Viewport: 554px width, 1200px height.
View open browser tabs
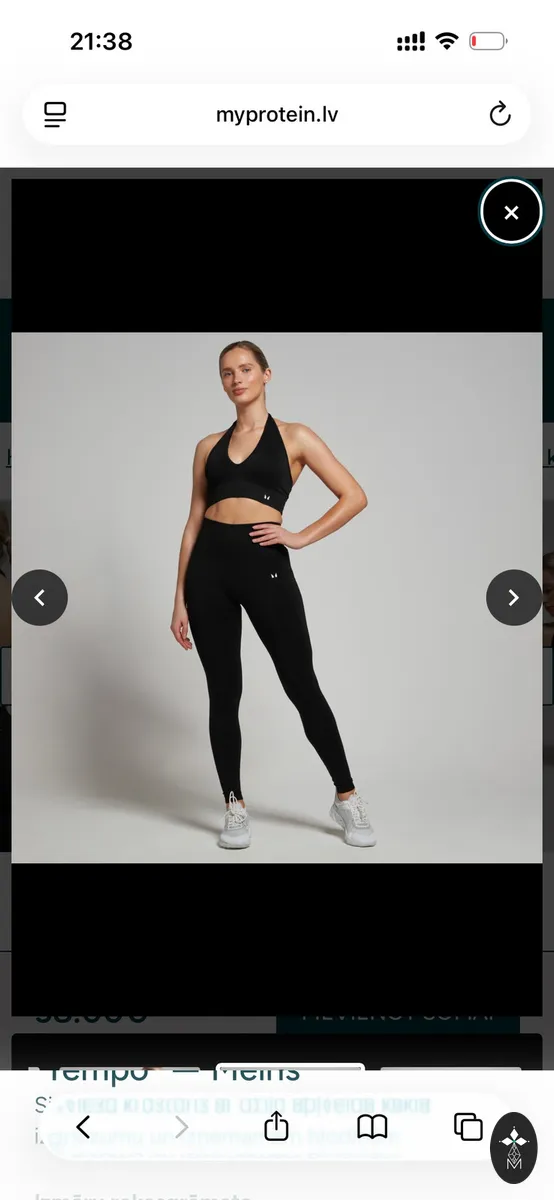[468, 1127]
